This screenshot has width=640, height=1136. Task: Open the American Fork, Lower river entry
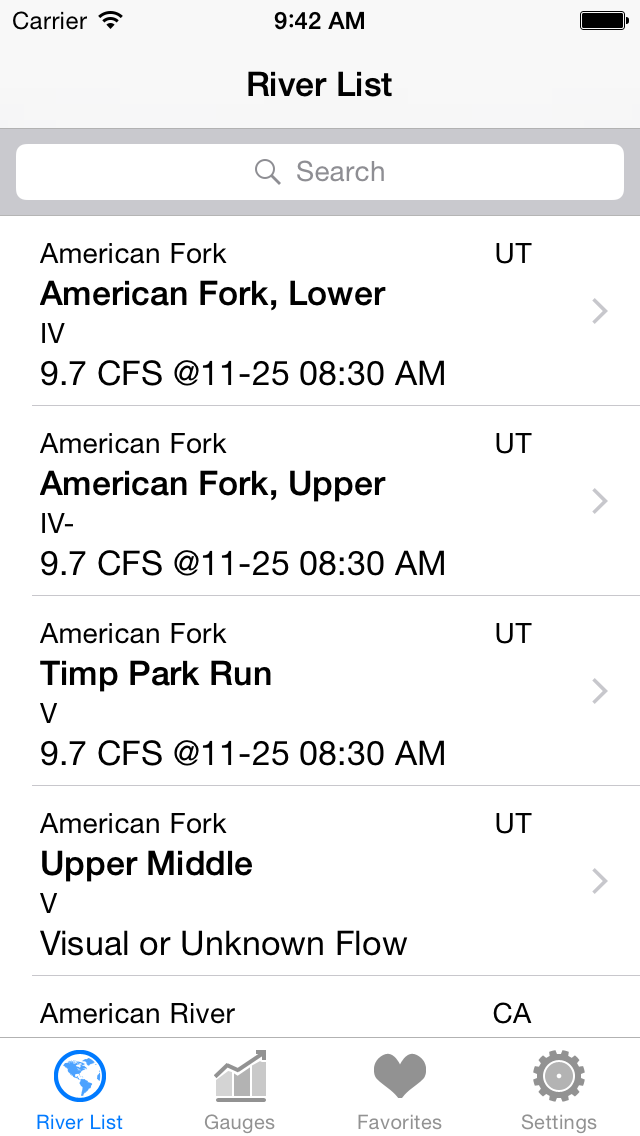click(x=320, y=312)
